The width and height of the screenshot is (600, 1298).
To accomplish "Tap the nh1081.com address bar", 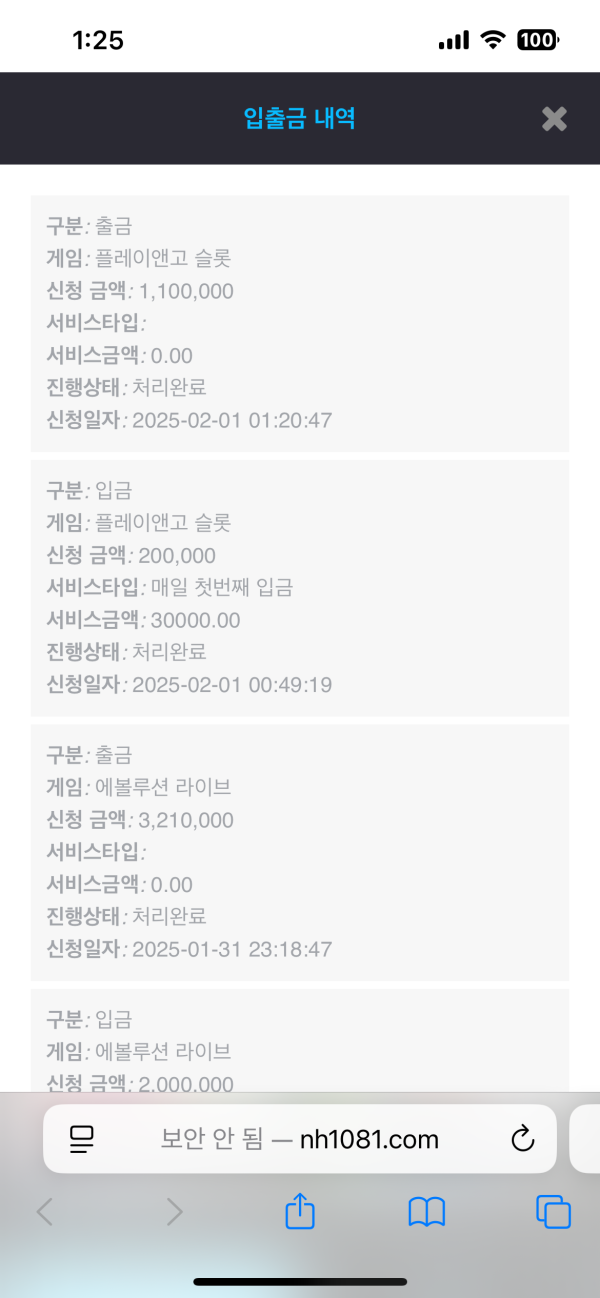I will [x=300, y=1138].
